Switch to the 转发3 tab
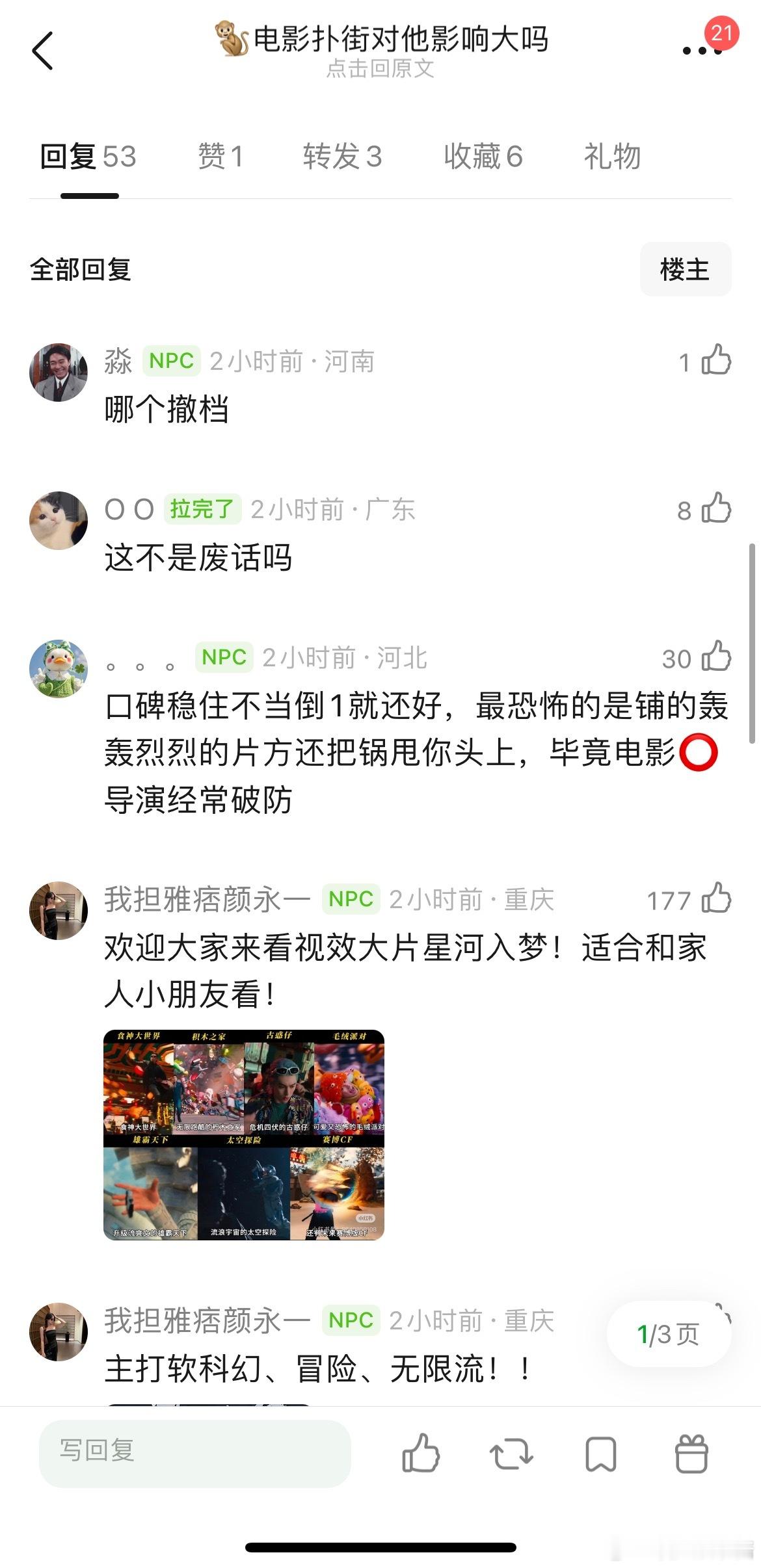This screenshot has width=761, height=1568. pyautogui.click(x=343, y=156)
